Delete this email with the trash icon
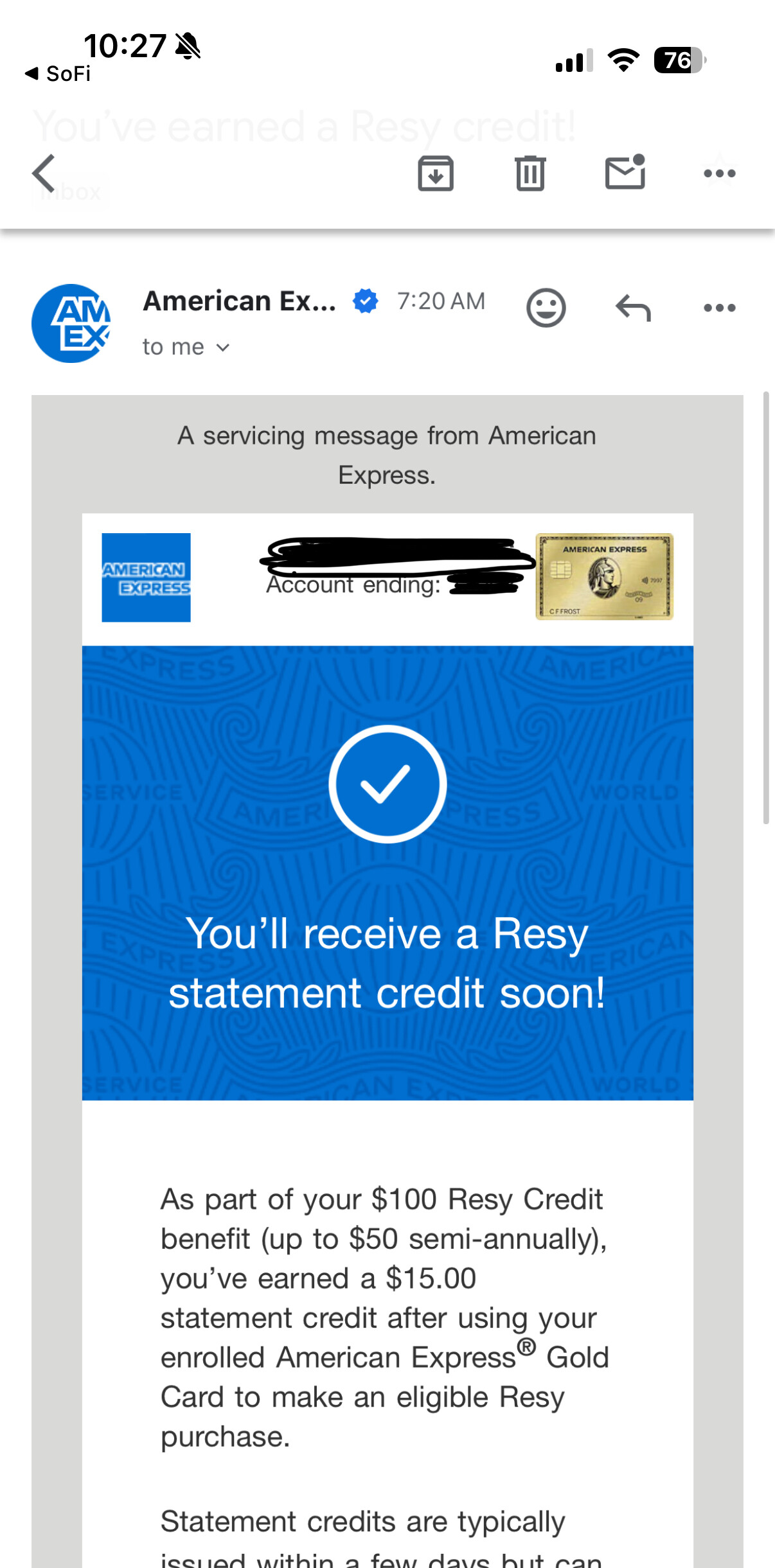775x1568 pixels. coord(530,173)
